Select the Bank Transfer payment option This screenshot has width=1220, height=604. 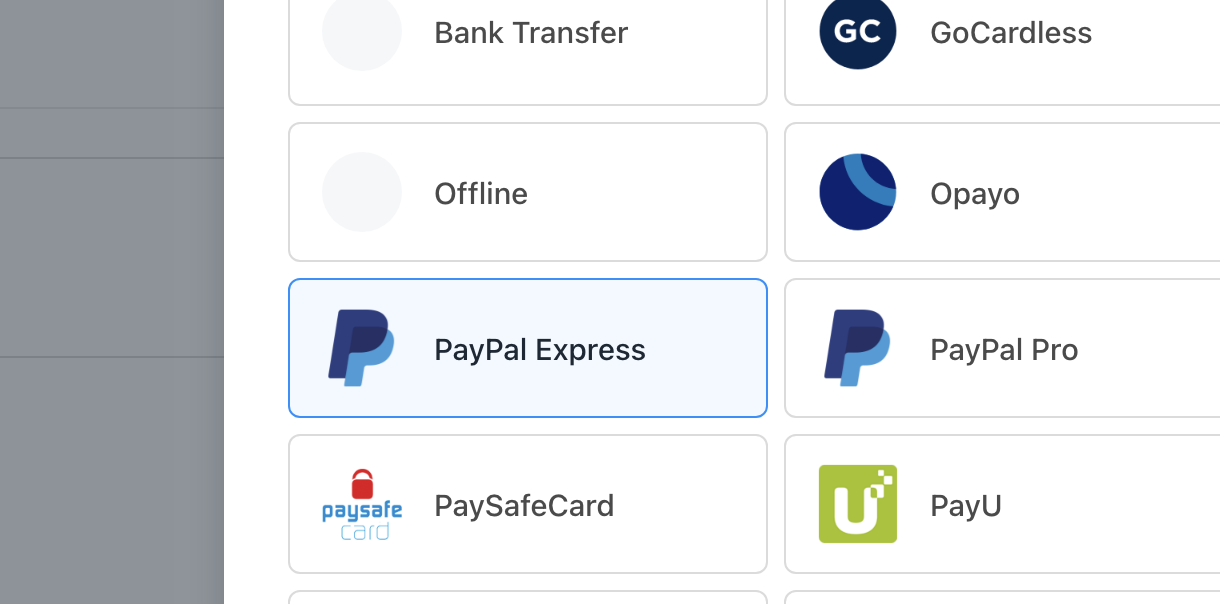[527, 40]
